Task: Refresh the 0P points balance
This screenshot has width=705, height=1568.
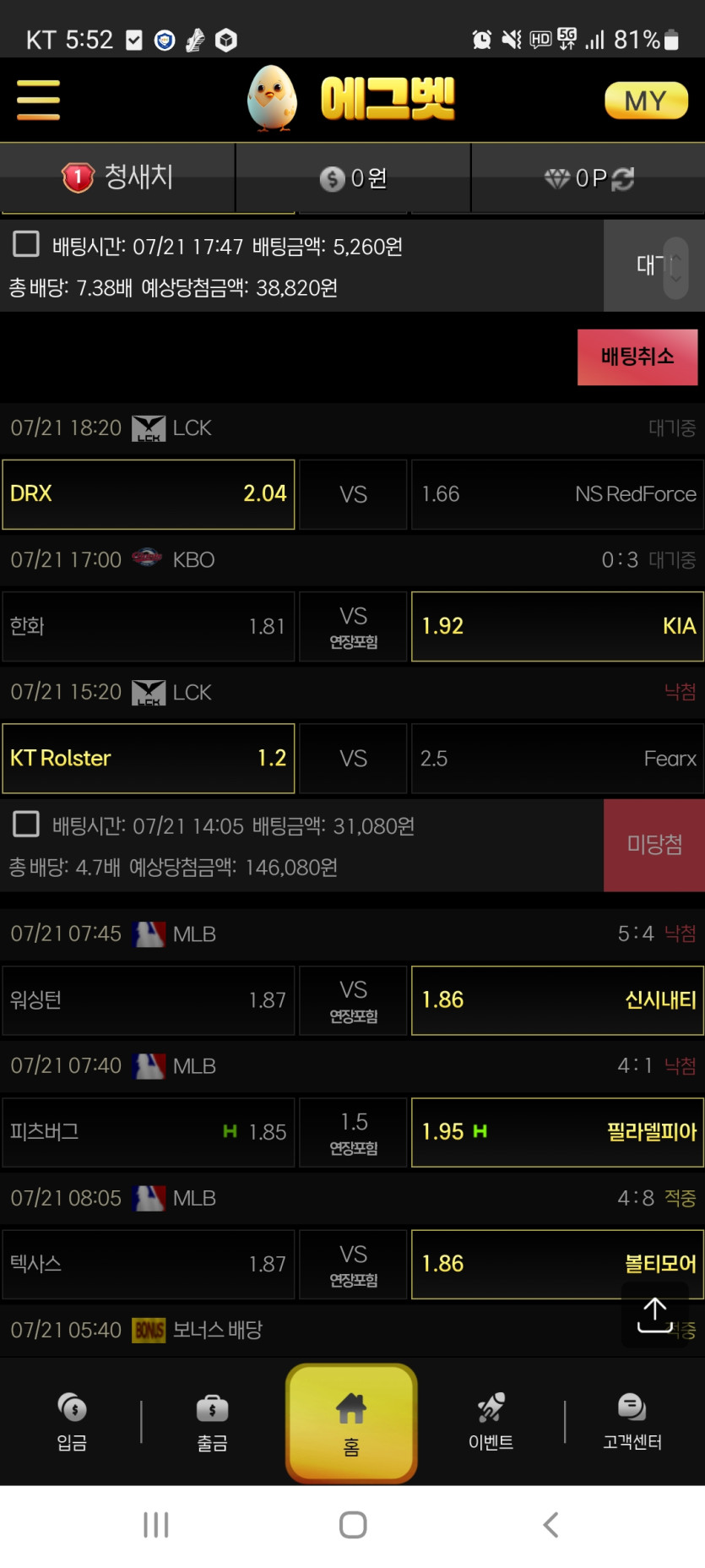Action: pyautogui.click(x=624, y=178)
